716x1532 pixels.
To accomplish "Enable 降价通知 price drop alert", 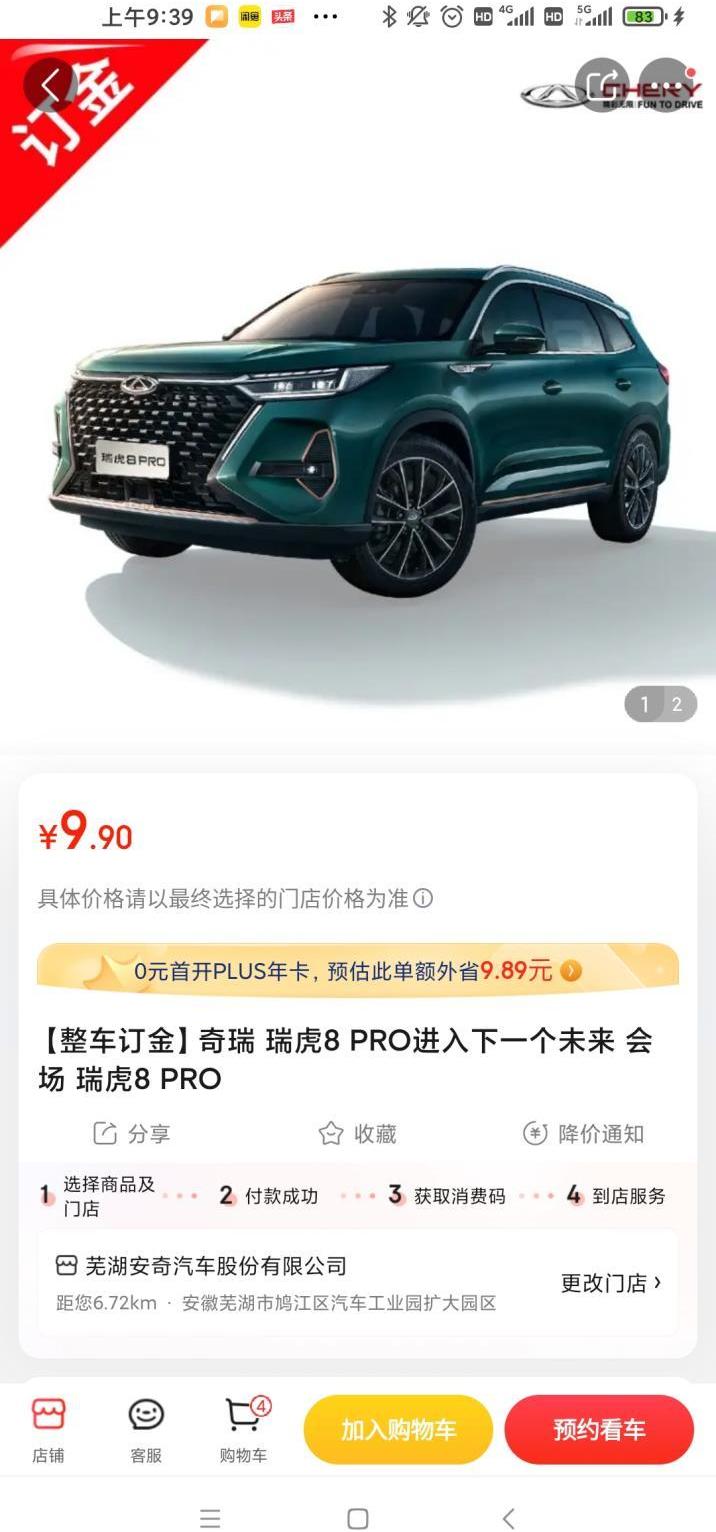I will 584,1133.
